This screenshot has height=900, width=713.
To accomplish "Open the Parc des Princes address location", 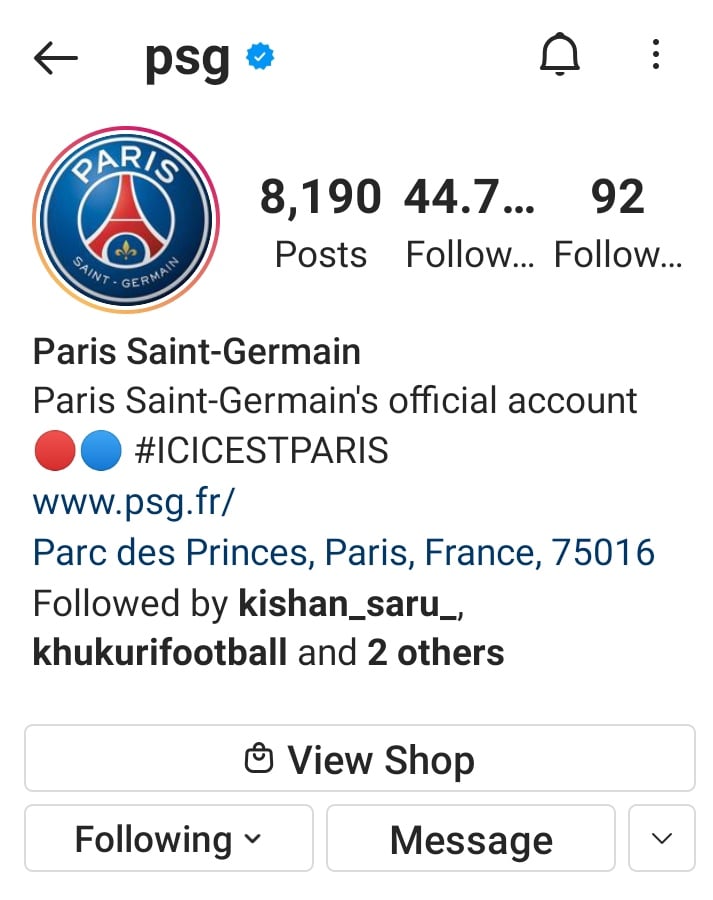I will (344, 551).
